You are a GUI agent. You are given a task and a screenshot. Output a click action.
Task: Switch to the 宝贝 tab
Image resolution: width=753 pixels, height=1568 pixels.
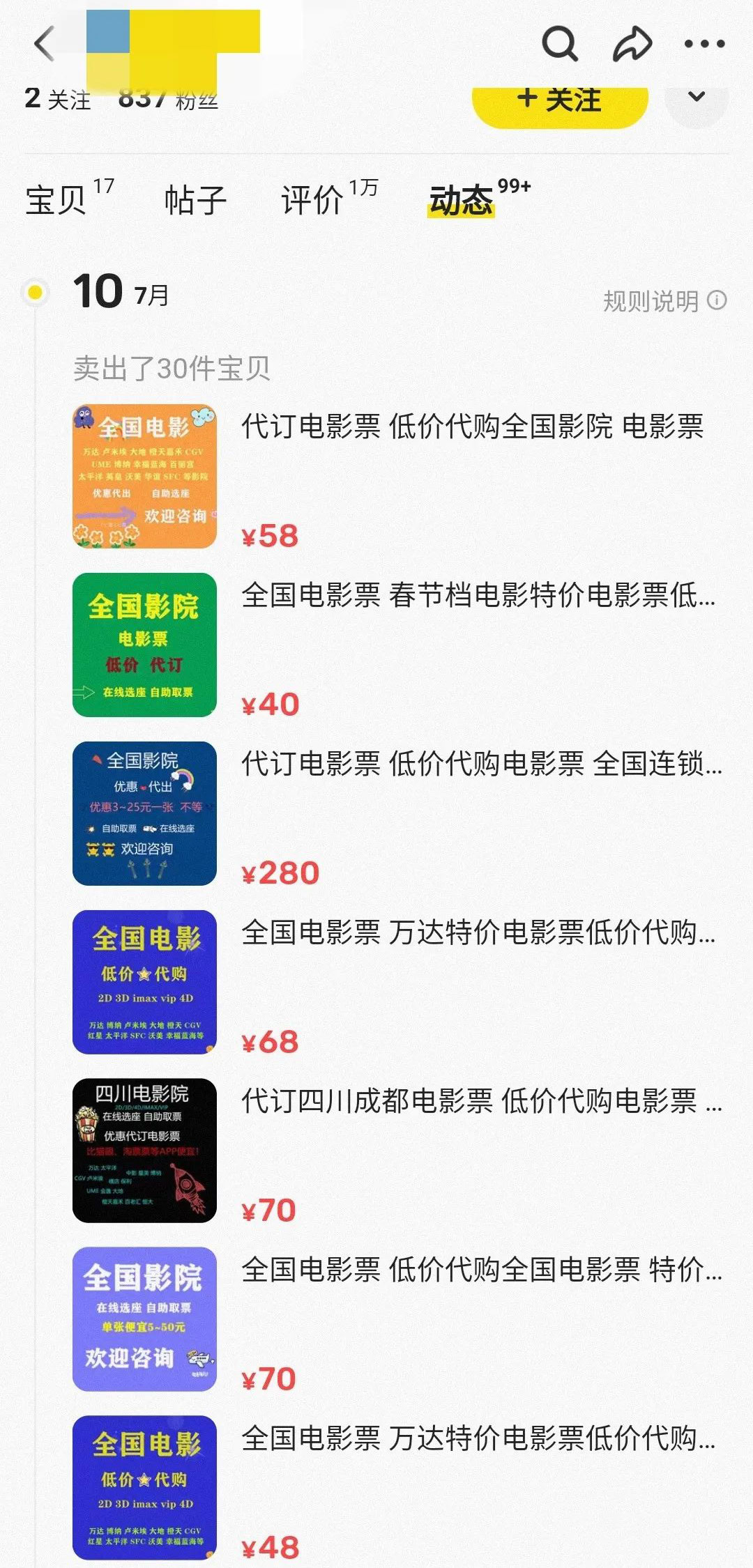click(x=69, y=199)
